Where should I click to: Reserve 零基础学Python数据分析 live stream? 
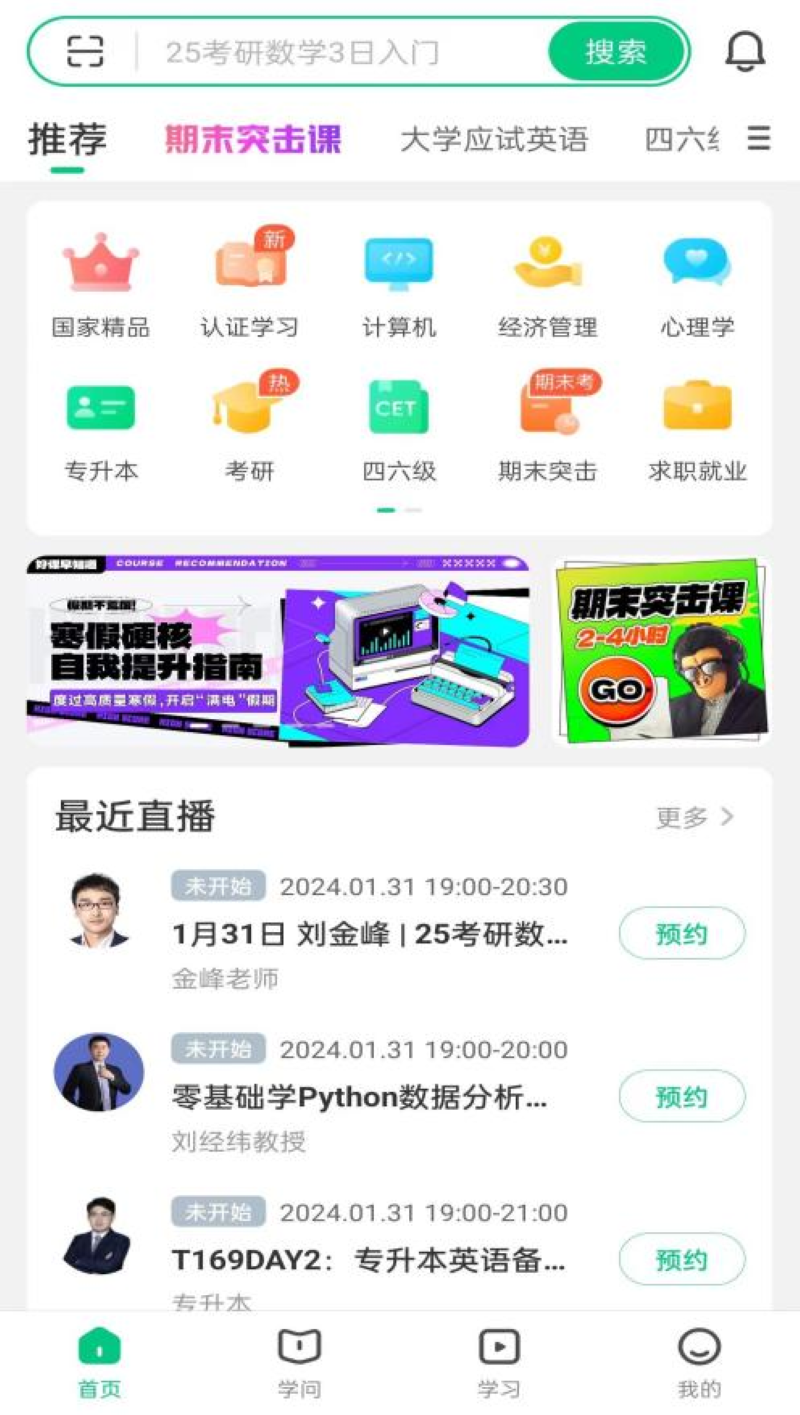(682, 1097)
